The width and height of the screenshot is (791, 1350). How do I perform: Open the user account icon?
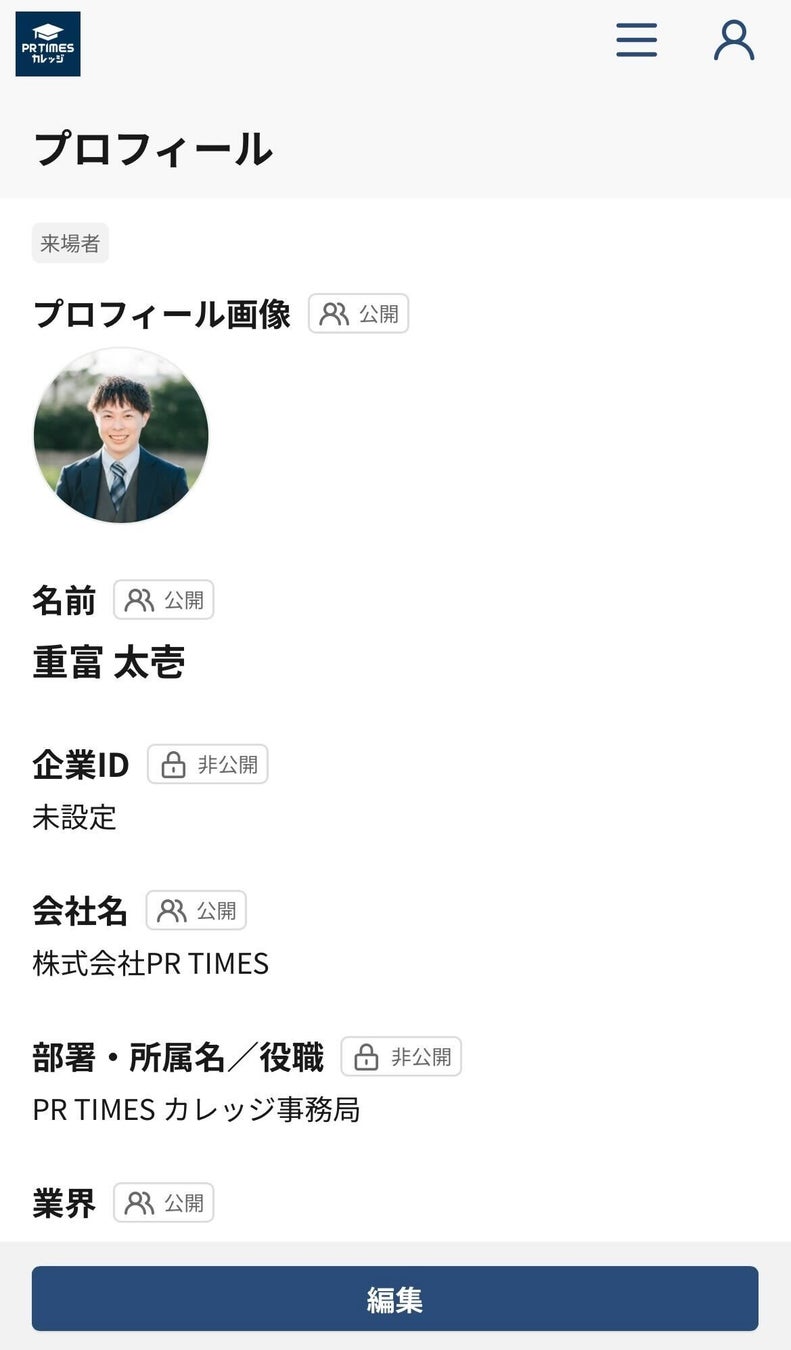tap(733, 40)
